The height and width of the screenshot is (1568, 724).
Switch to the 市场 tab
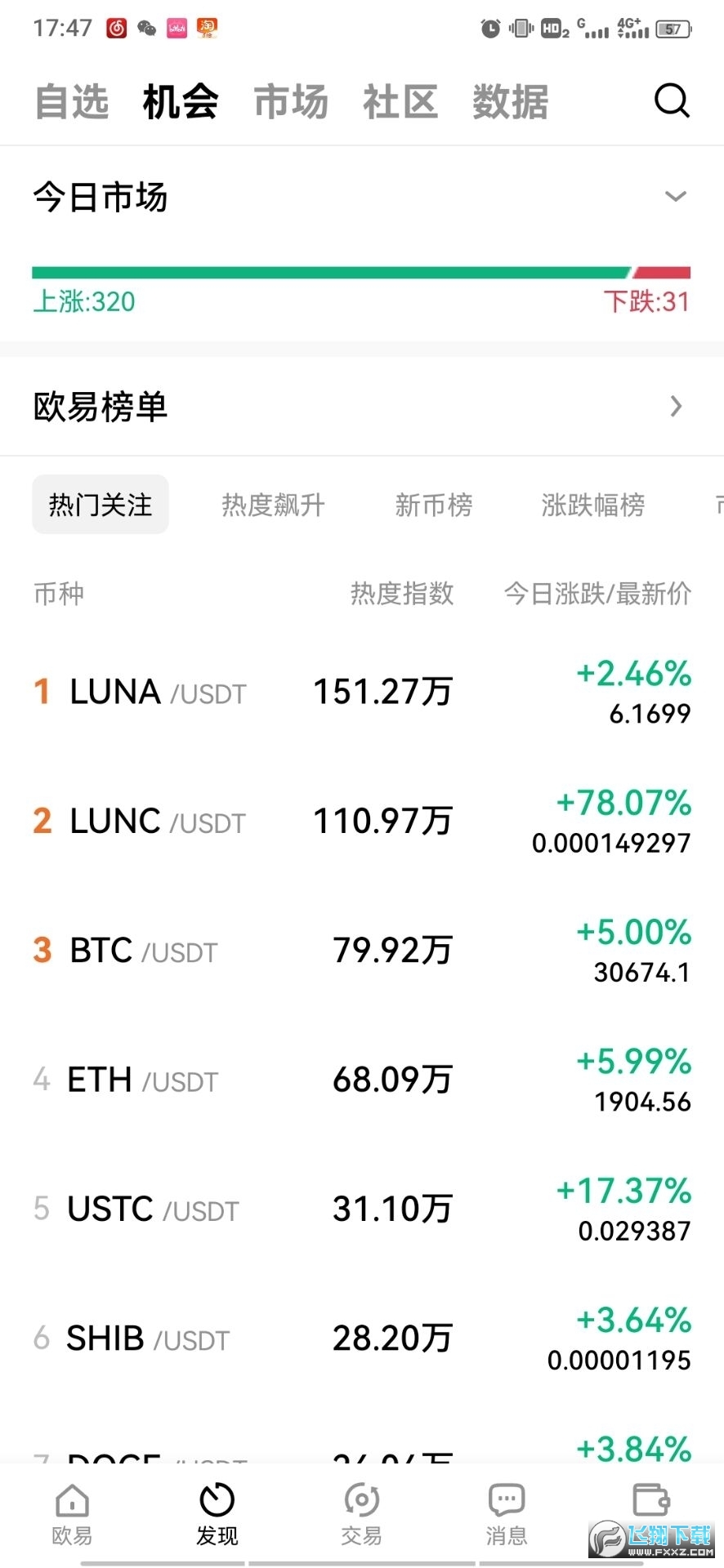(x=290, y=100)
